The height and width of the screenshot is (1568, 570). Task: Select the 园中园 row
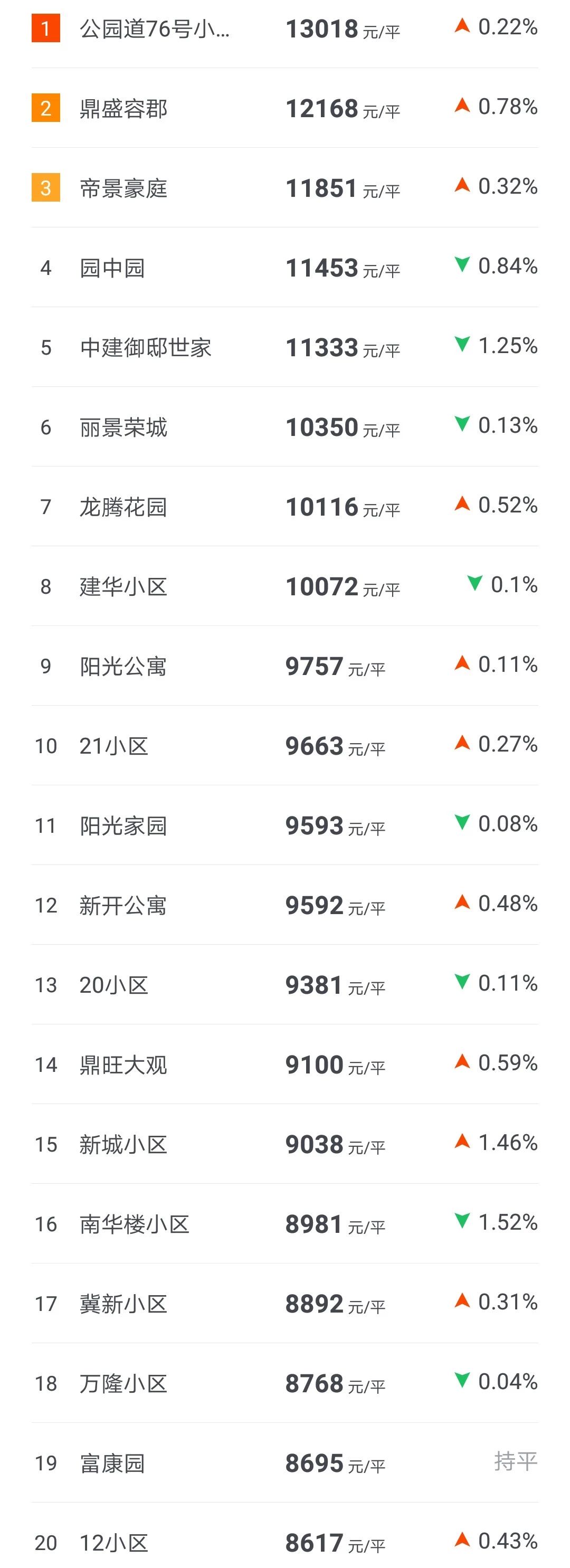(112, 268)
